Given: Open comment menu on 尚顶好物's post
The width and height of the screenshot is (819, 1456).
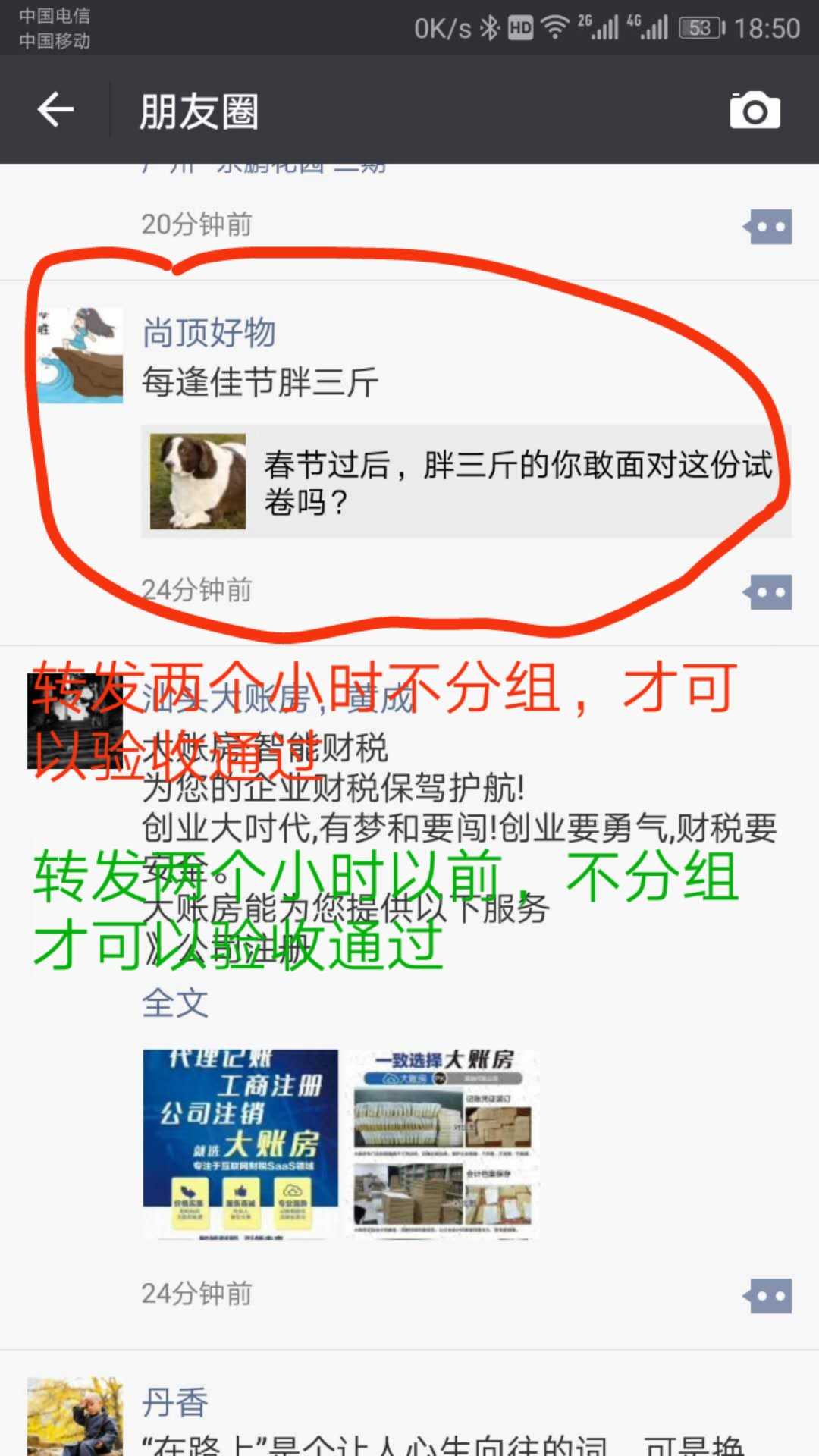Looking at the screenshot, I should point(768,592).
